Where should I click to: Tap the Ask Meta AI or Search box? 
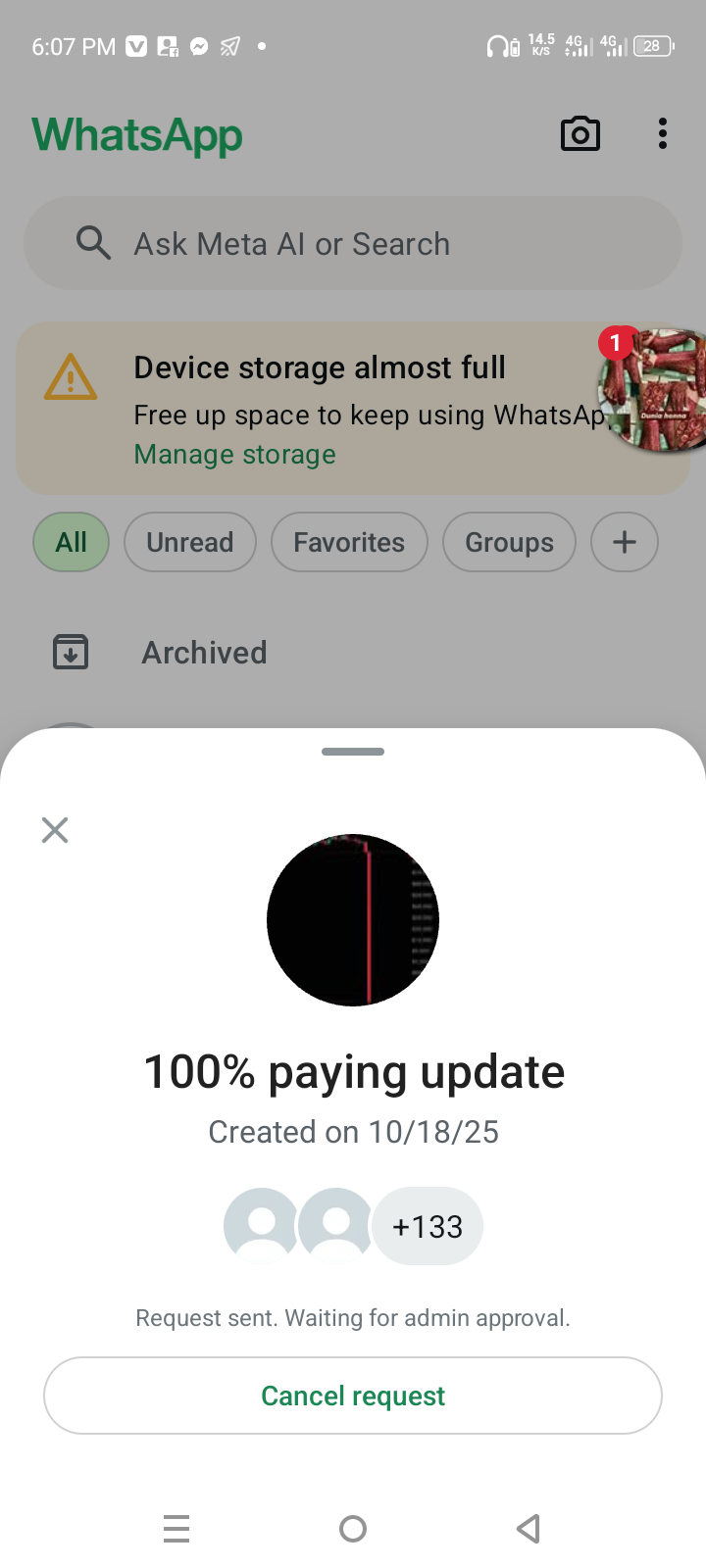tap(353, 243)
